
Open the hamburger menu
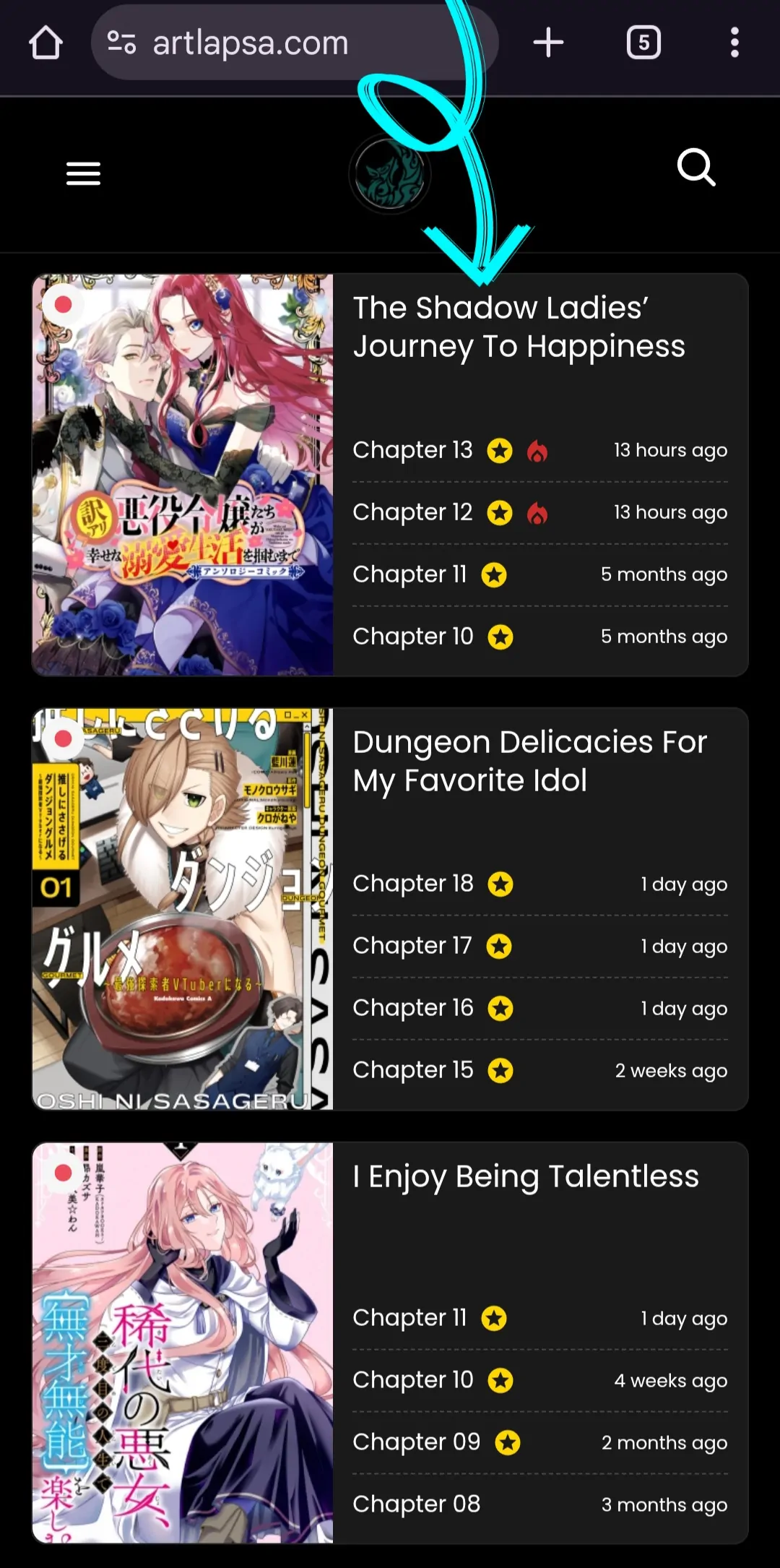[x=83, y=173]
